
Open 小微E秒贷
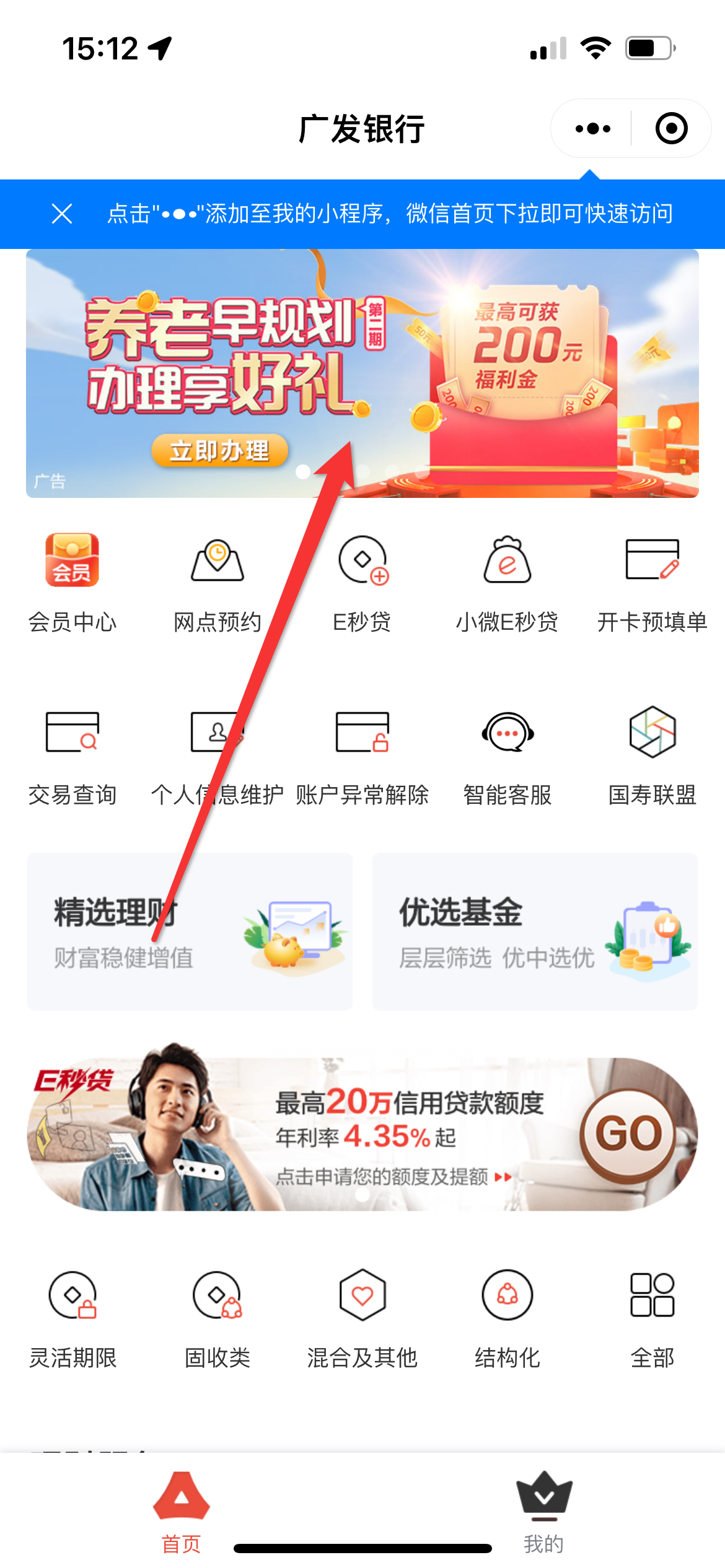pyautogui.click(x=507, y=582)
